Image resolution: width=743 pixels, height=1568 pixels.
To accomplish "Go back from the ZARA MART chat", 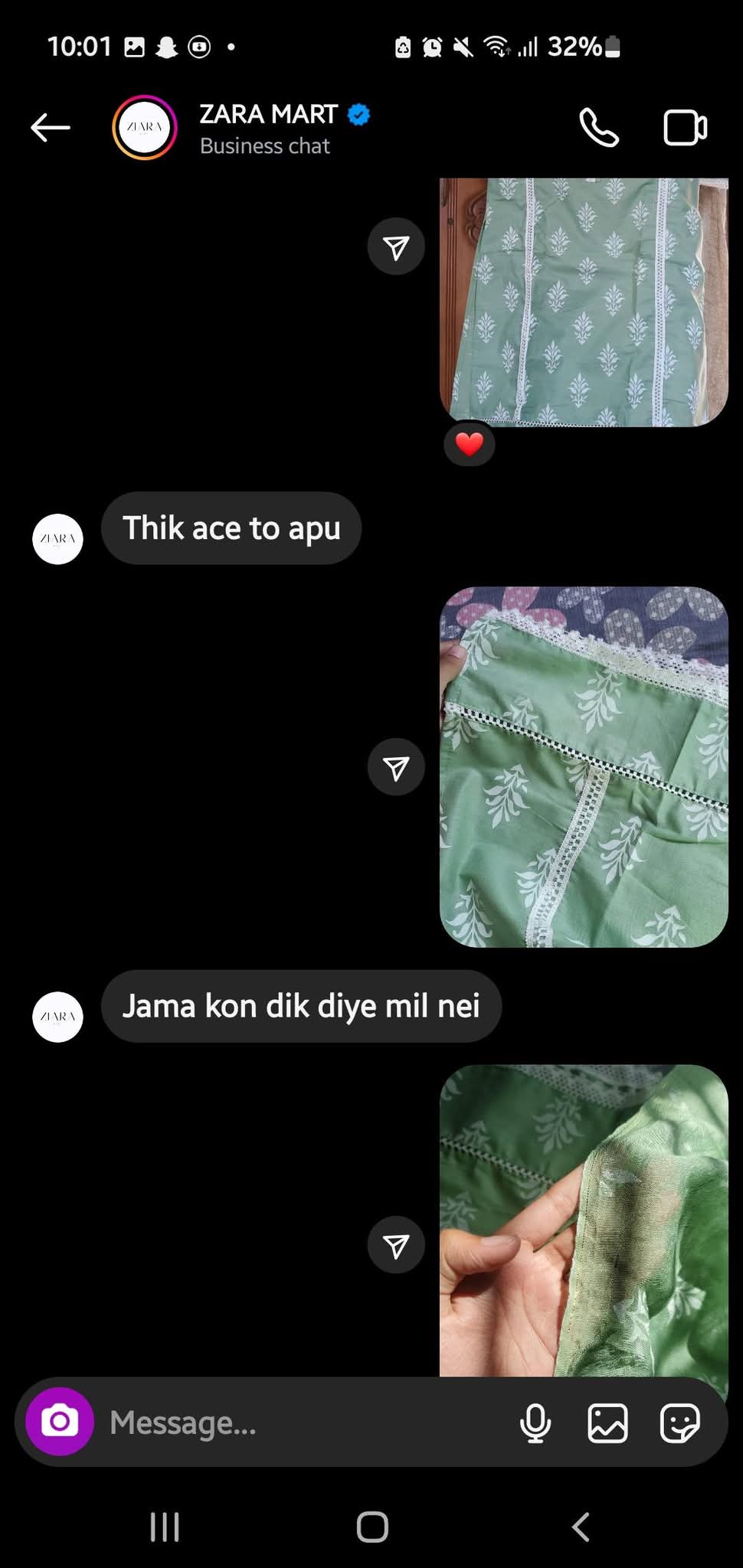I will click(51, 128).
